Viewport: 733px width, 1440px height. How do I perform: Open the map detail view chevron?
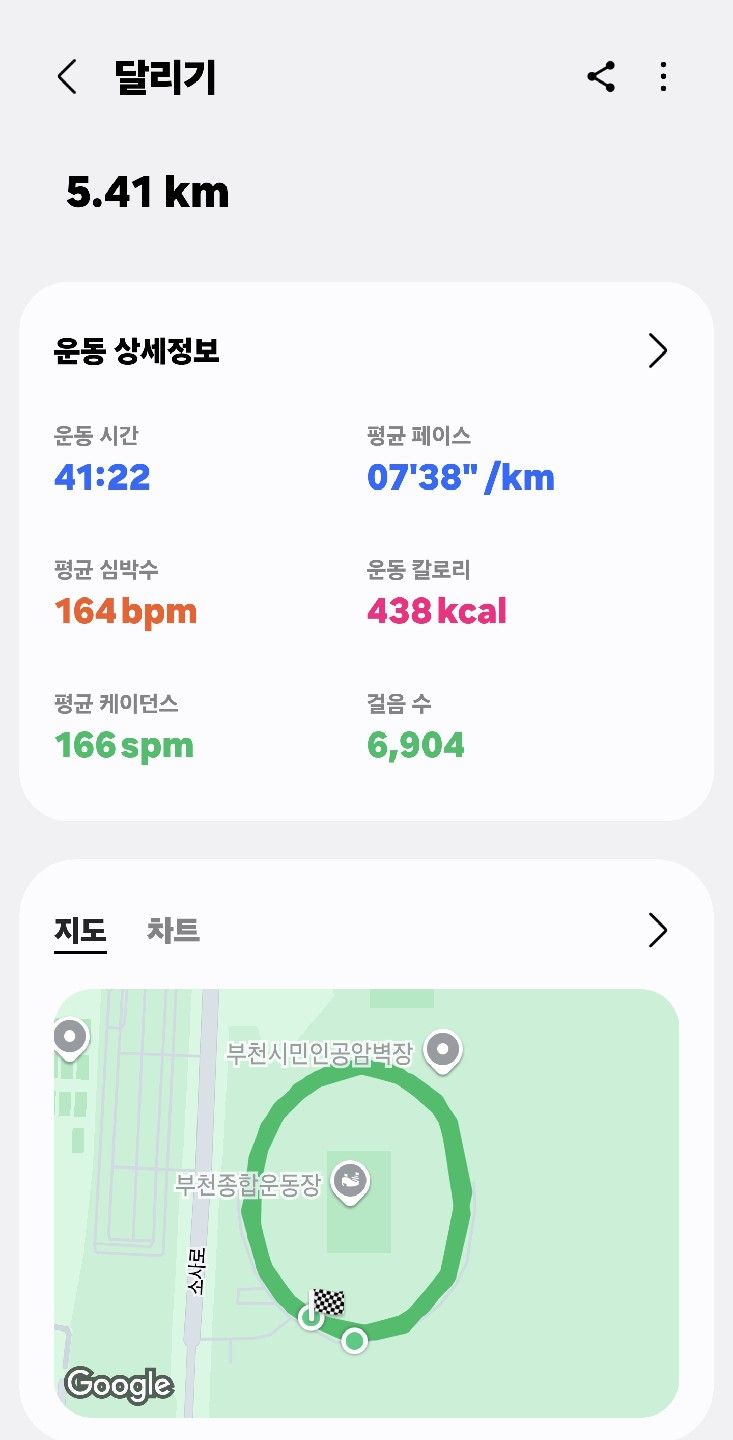click(x=657, y=930)
